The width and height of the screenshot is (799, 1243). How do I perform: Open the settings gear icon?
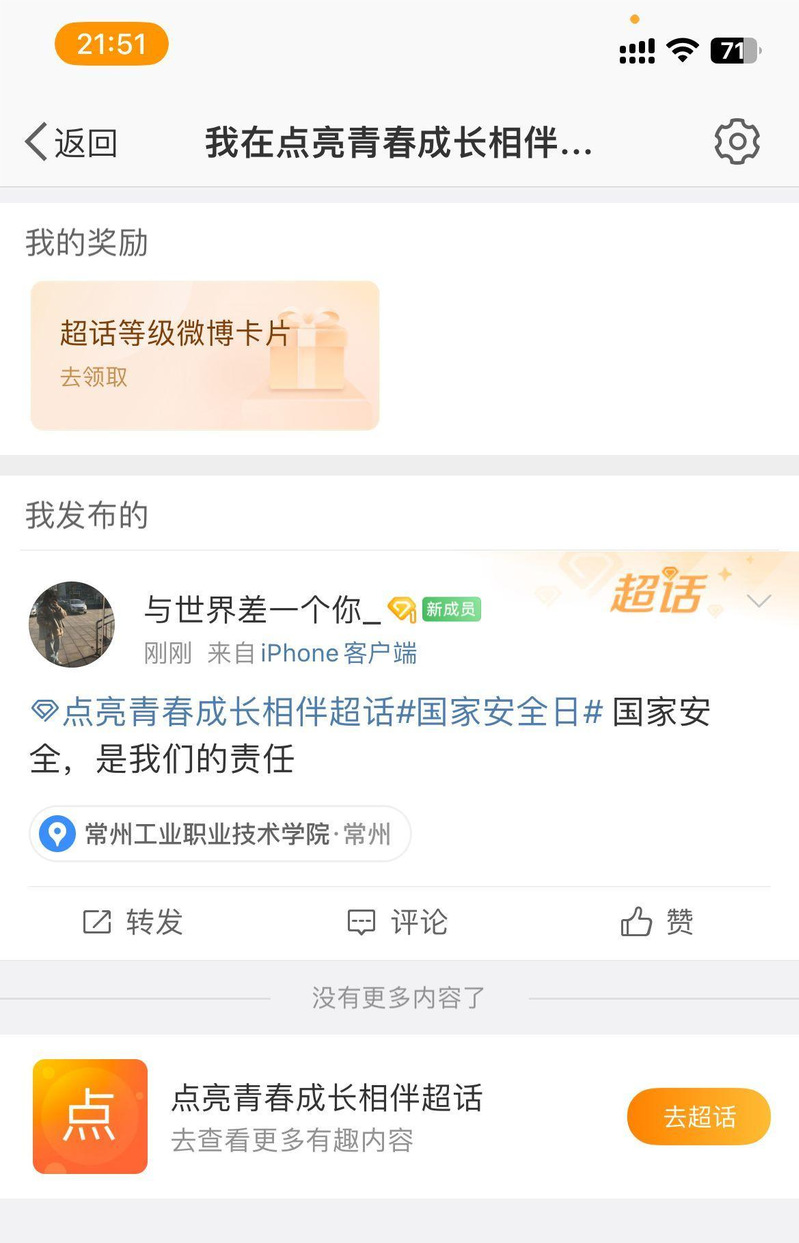(x=737, y=142)
